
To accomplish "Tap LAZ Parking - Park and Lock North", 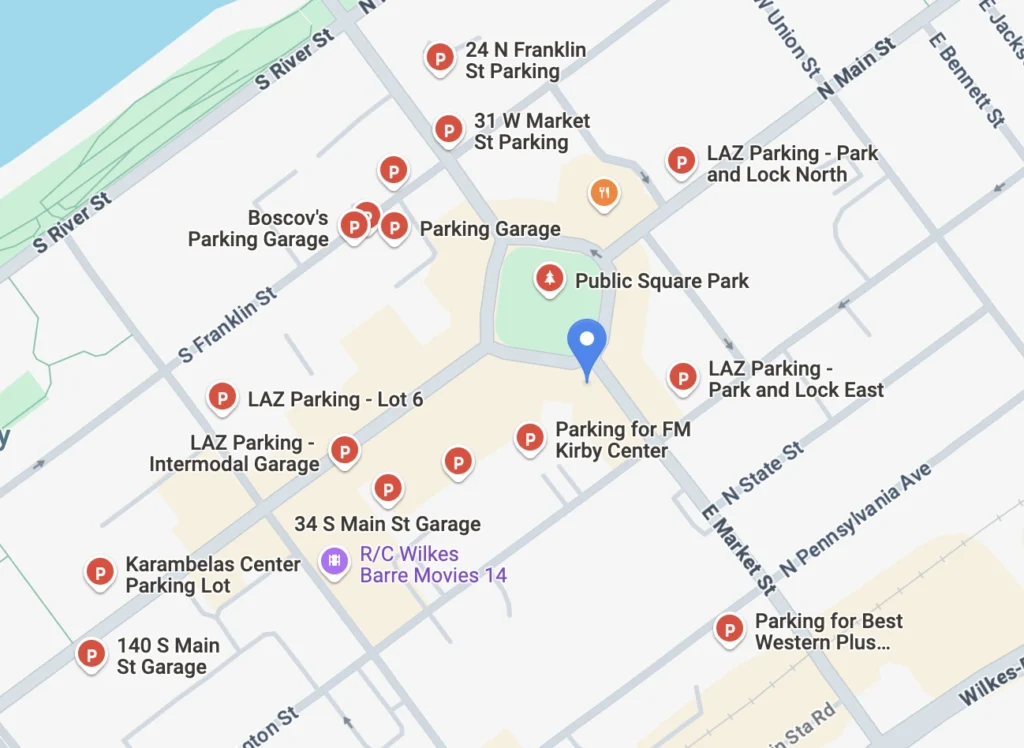I will click(x=681, y=160).
